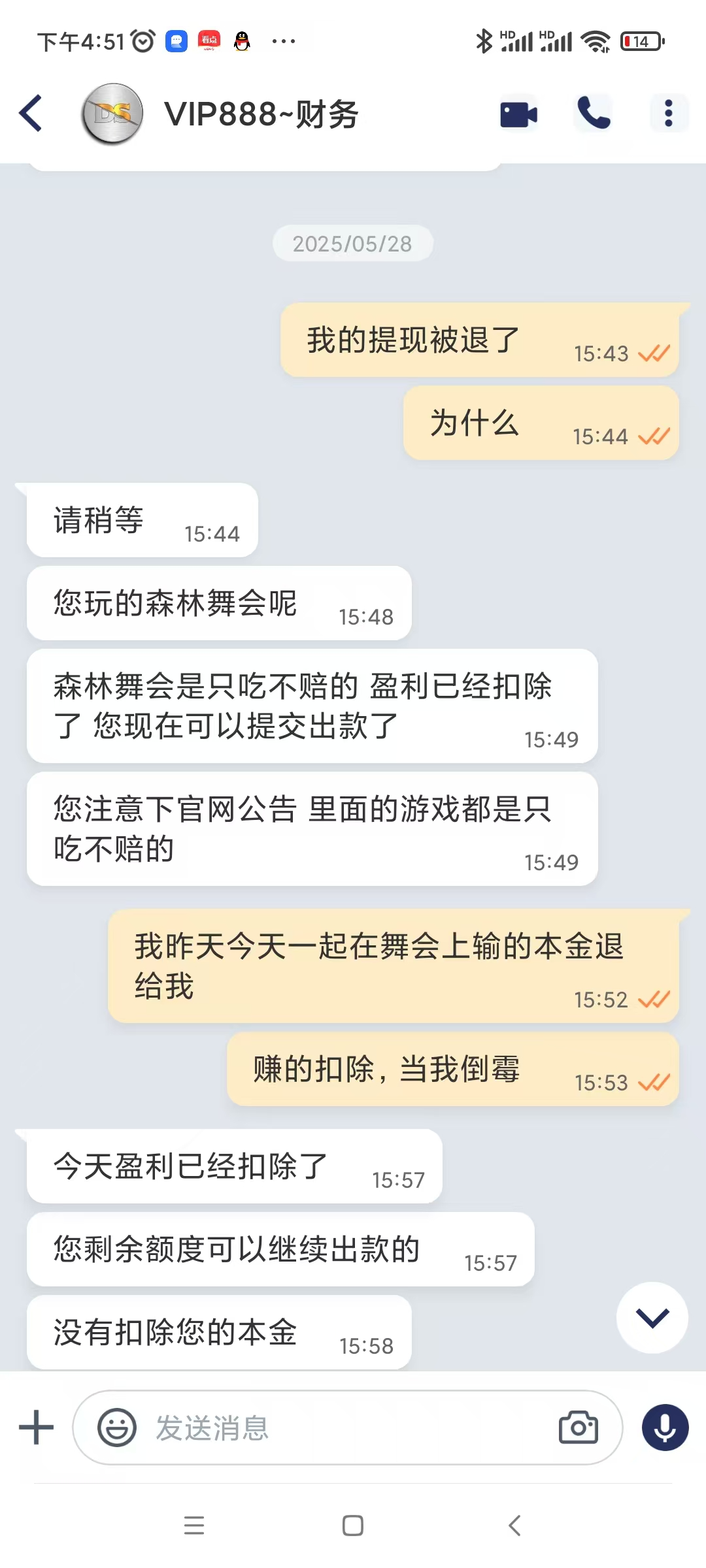Open the plus attachment menu

pos(37,1428)
